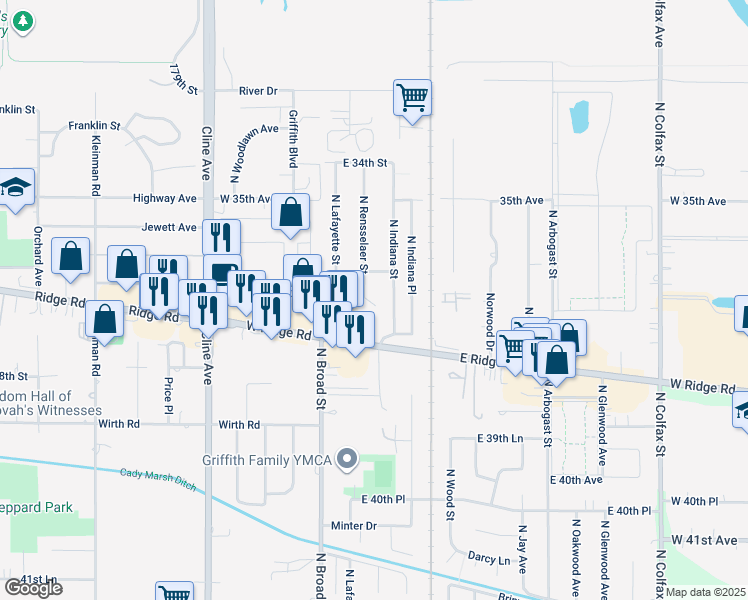Select the shopping bag marker on W 35th Ave
The image size is (748, 600).
click(x=290, y=213)
